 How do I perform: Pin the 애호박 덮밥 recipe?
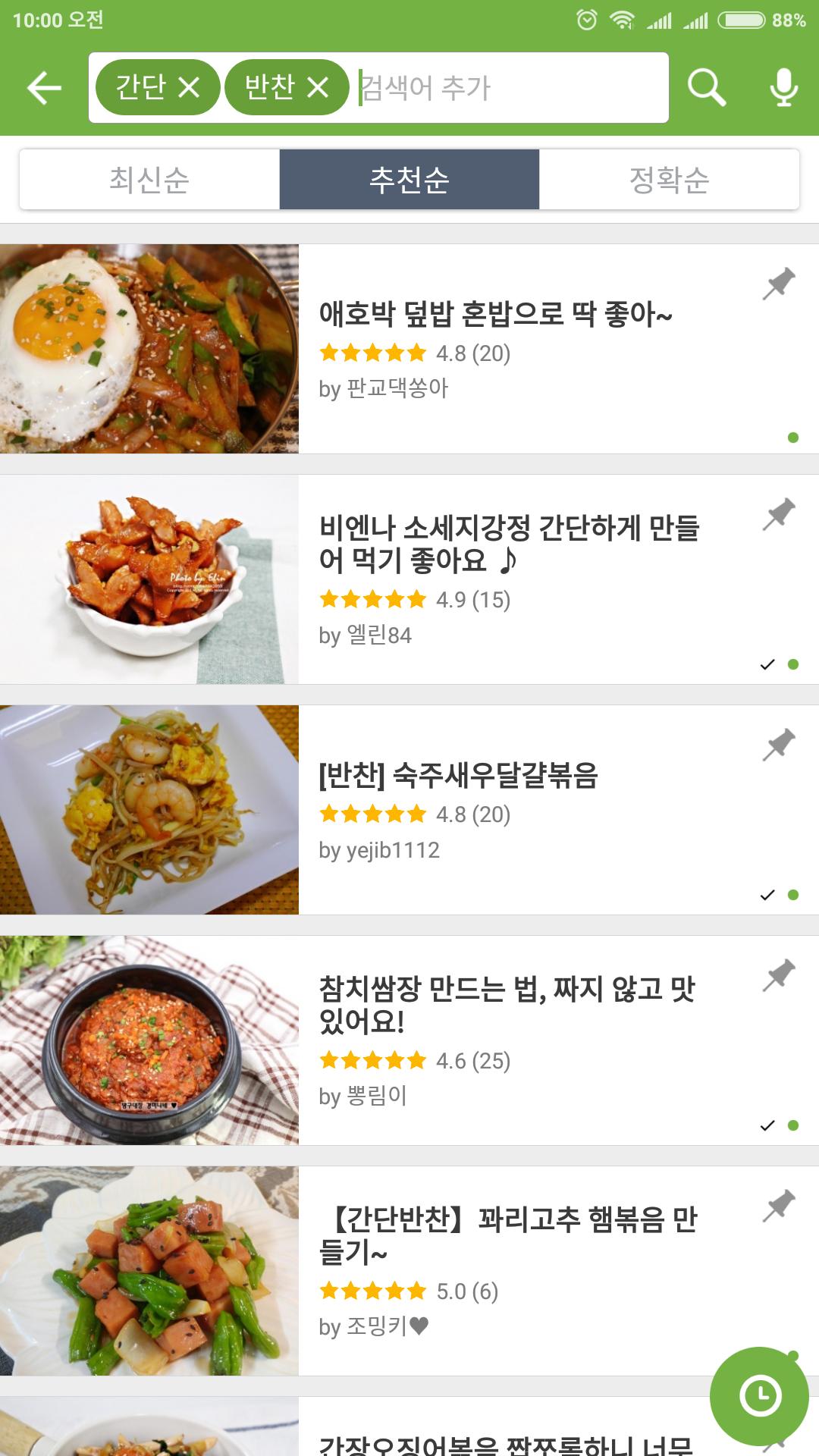[x=779, y=284]
